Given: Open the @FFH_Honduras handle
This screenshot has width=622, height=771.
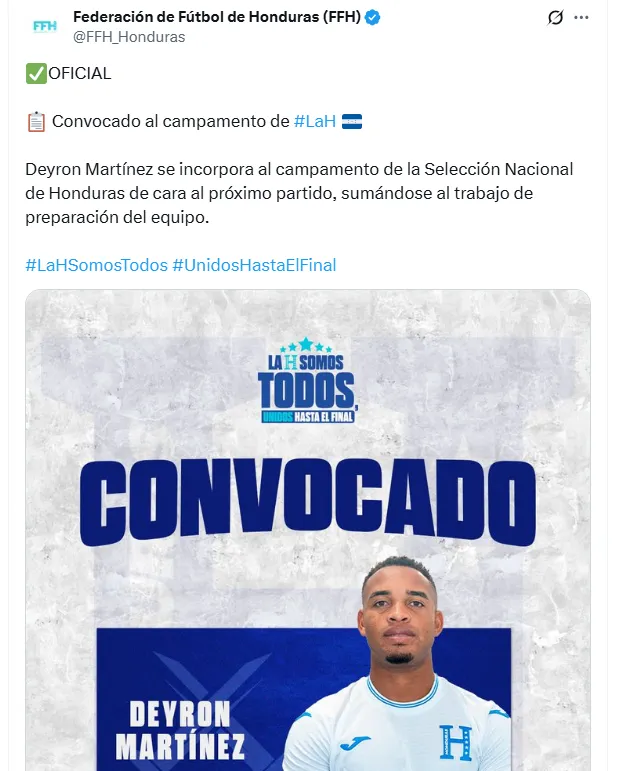Looking at the screenshot, I should tap(129, 37).
